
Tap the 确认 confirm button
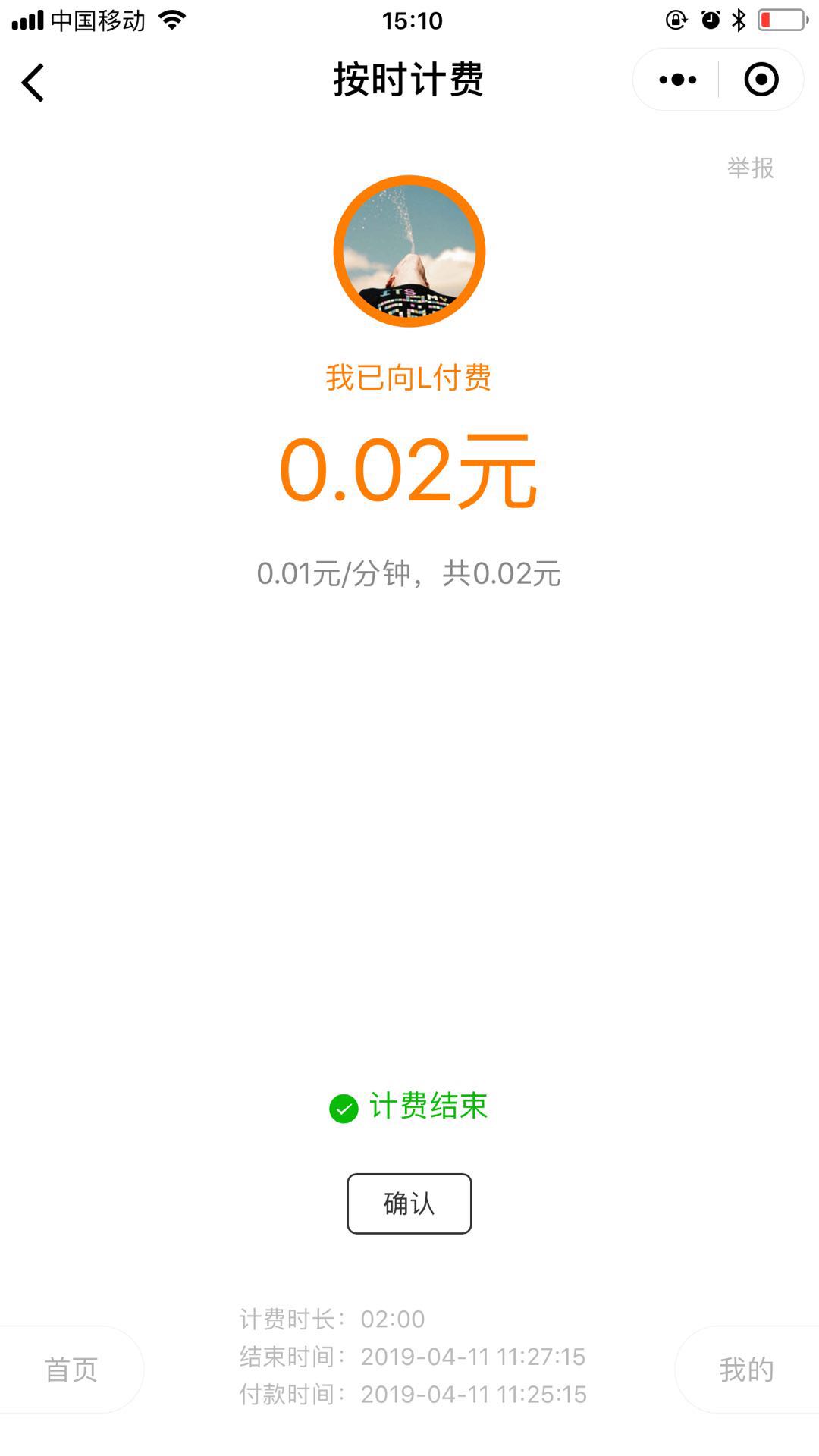coord(409,1203)
